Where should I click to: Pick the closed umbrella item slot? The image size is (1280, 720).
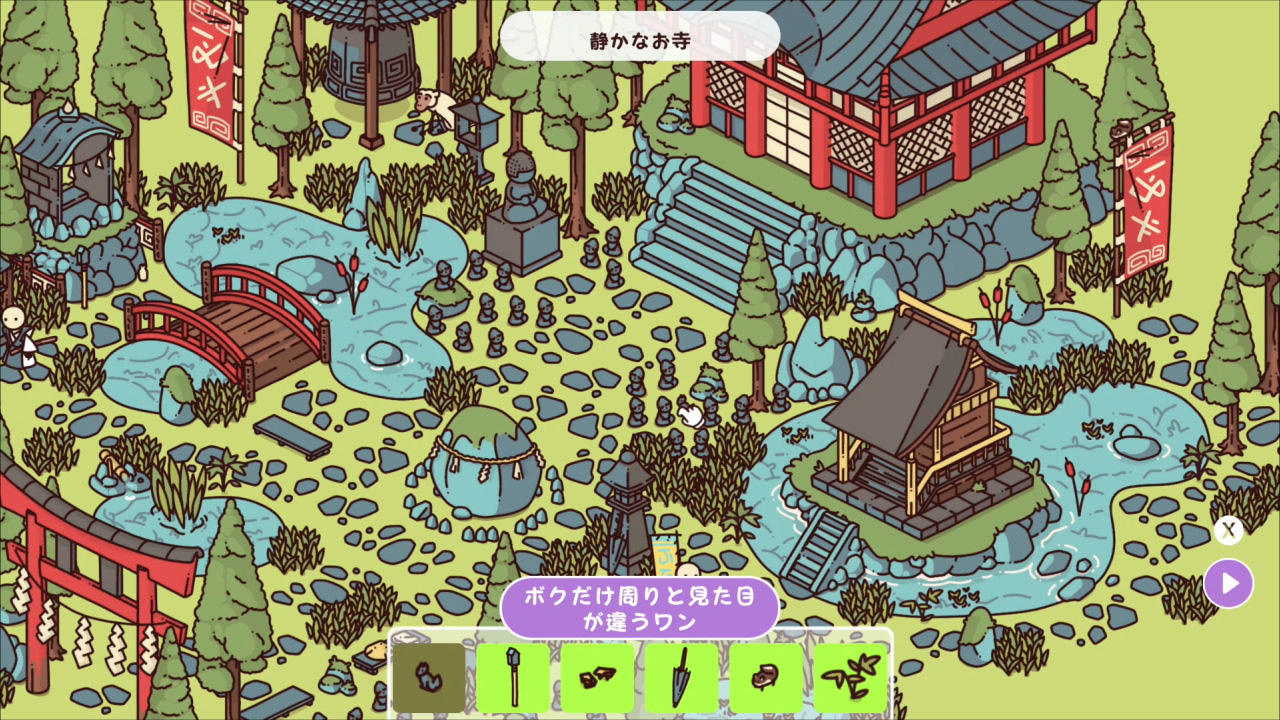click(681, 677)
